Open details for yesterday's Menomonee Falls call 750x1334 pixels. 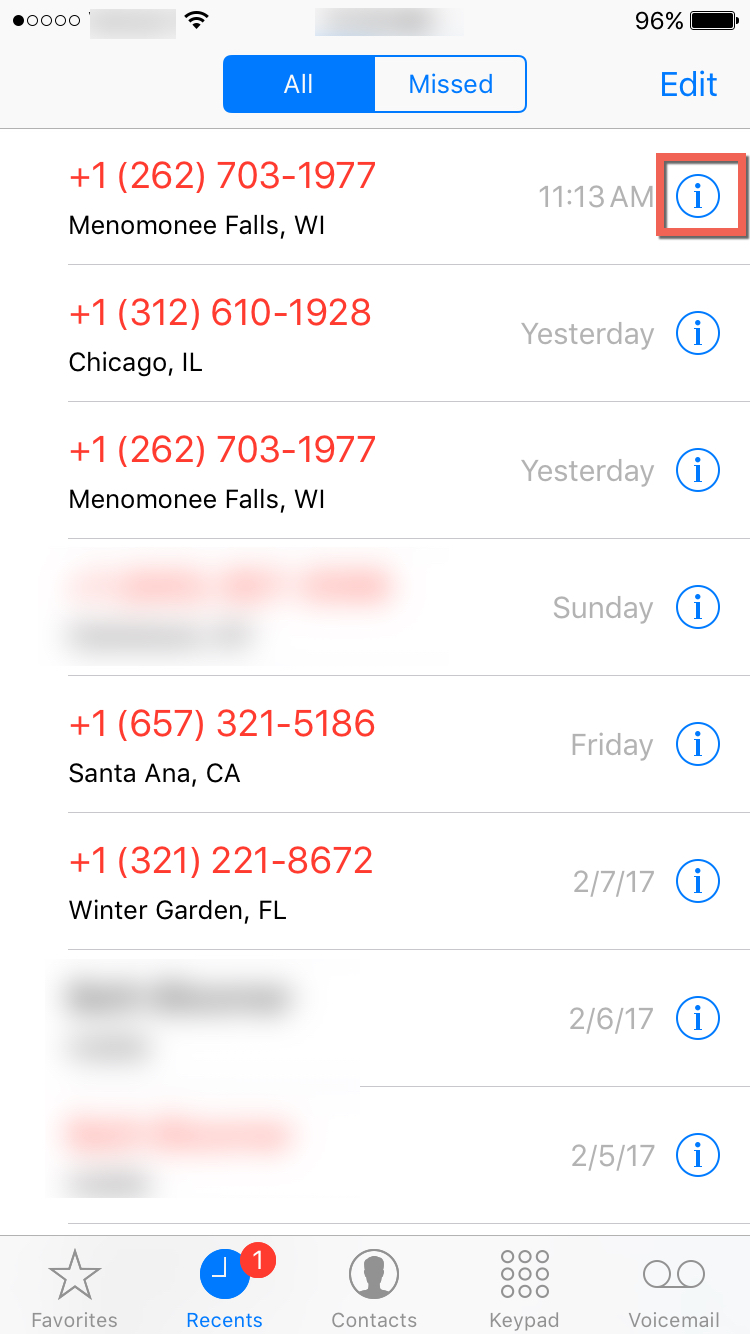(698, 470)
